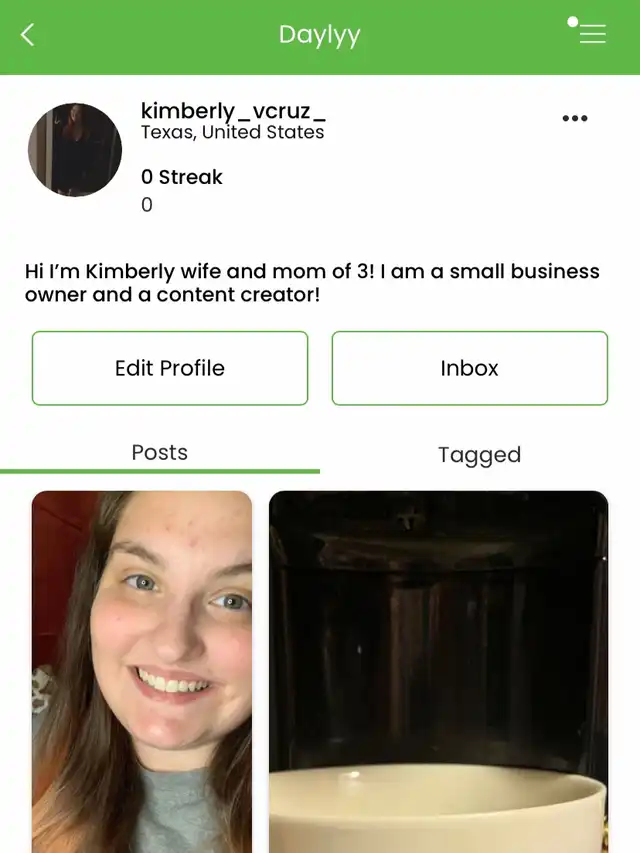View the profile picture

click(x=75, y=150)
